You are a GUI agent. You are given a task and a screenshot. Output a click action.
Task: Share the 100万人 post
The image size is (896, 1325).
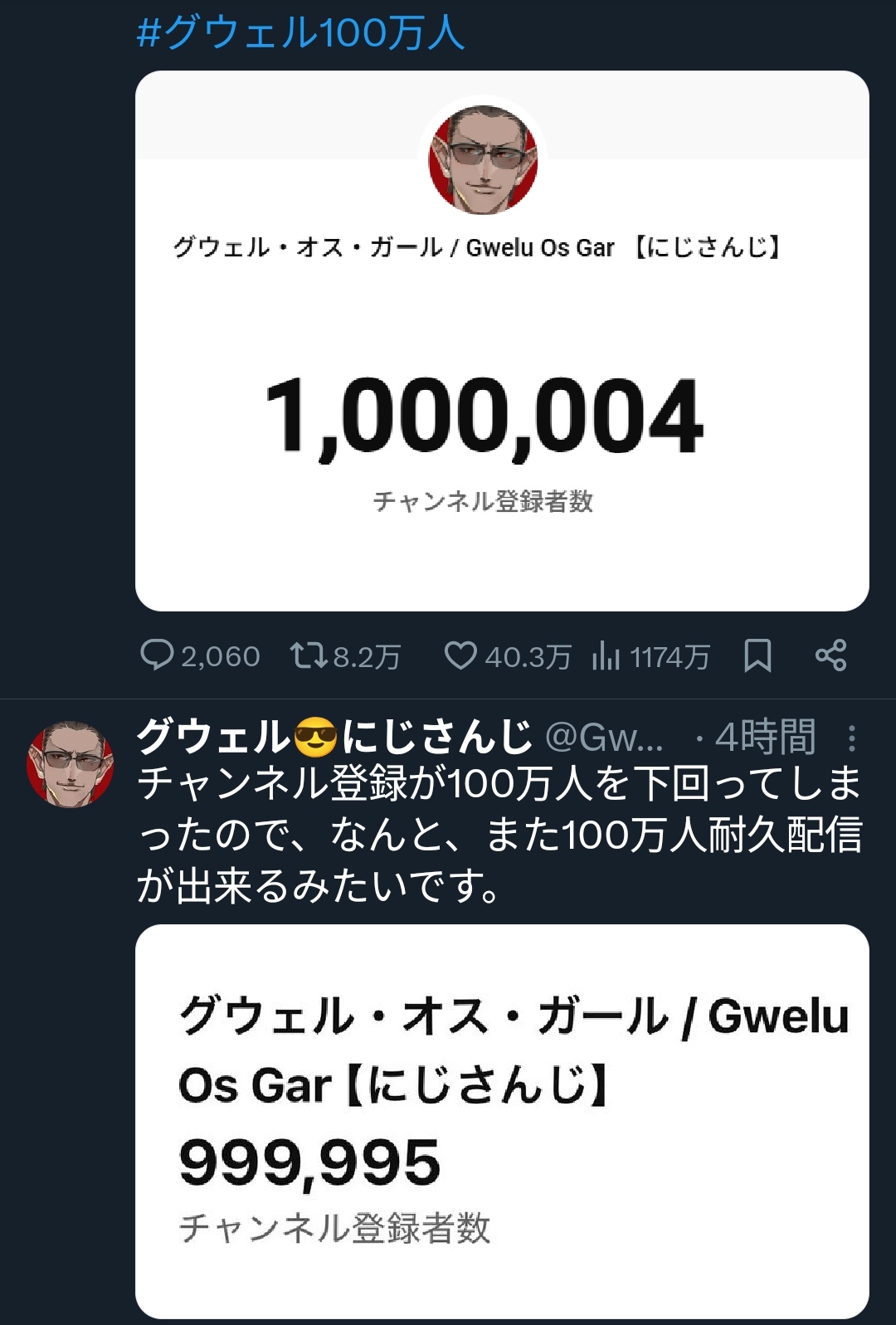pos(830,655)
